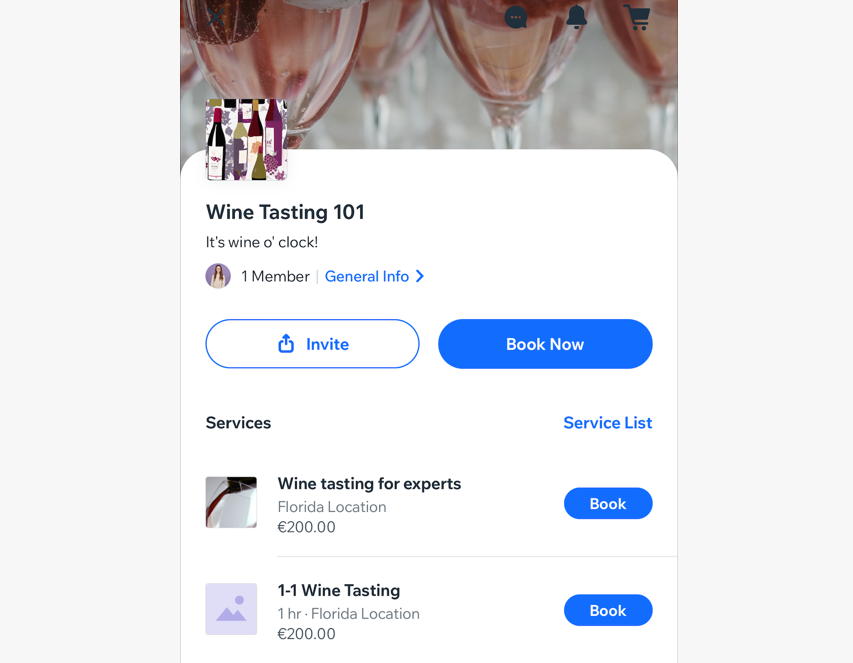Open 1-1 Wine Tasting service details
Screen dimensions: 853x663
click(x=338, y=591)
